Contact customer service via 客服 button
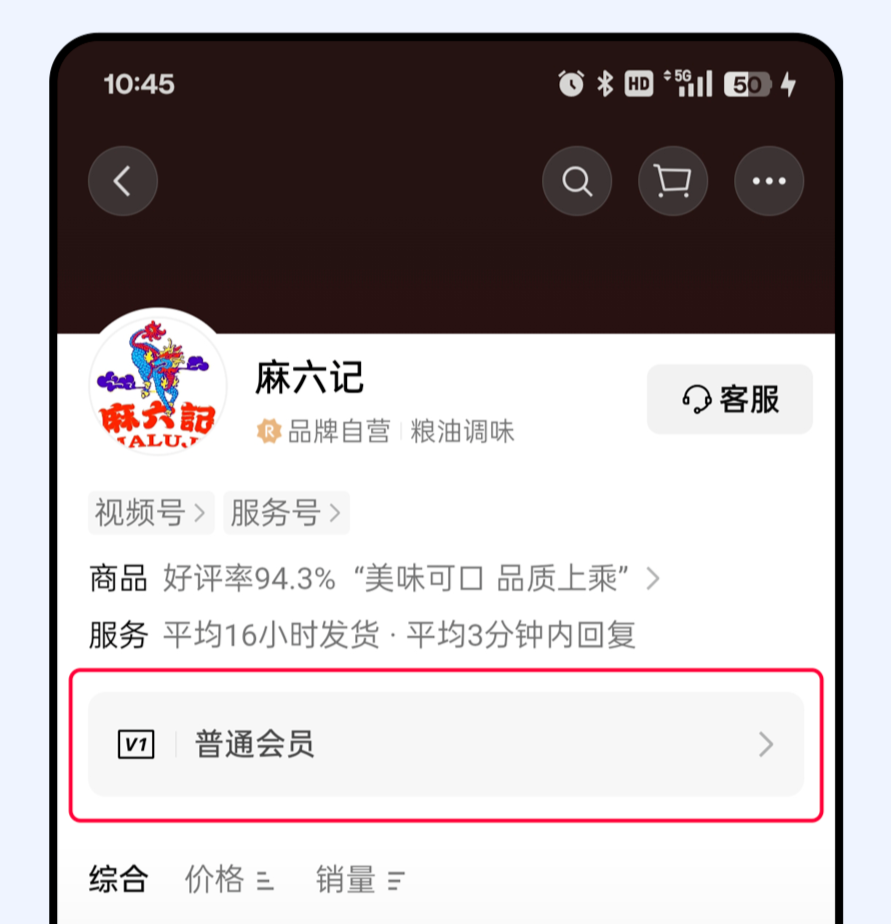891x924 pixels. tap(729, 399)
